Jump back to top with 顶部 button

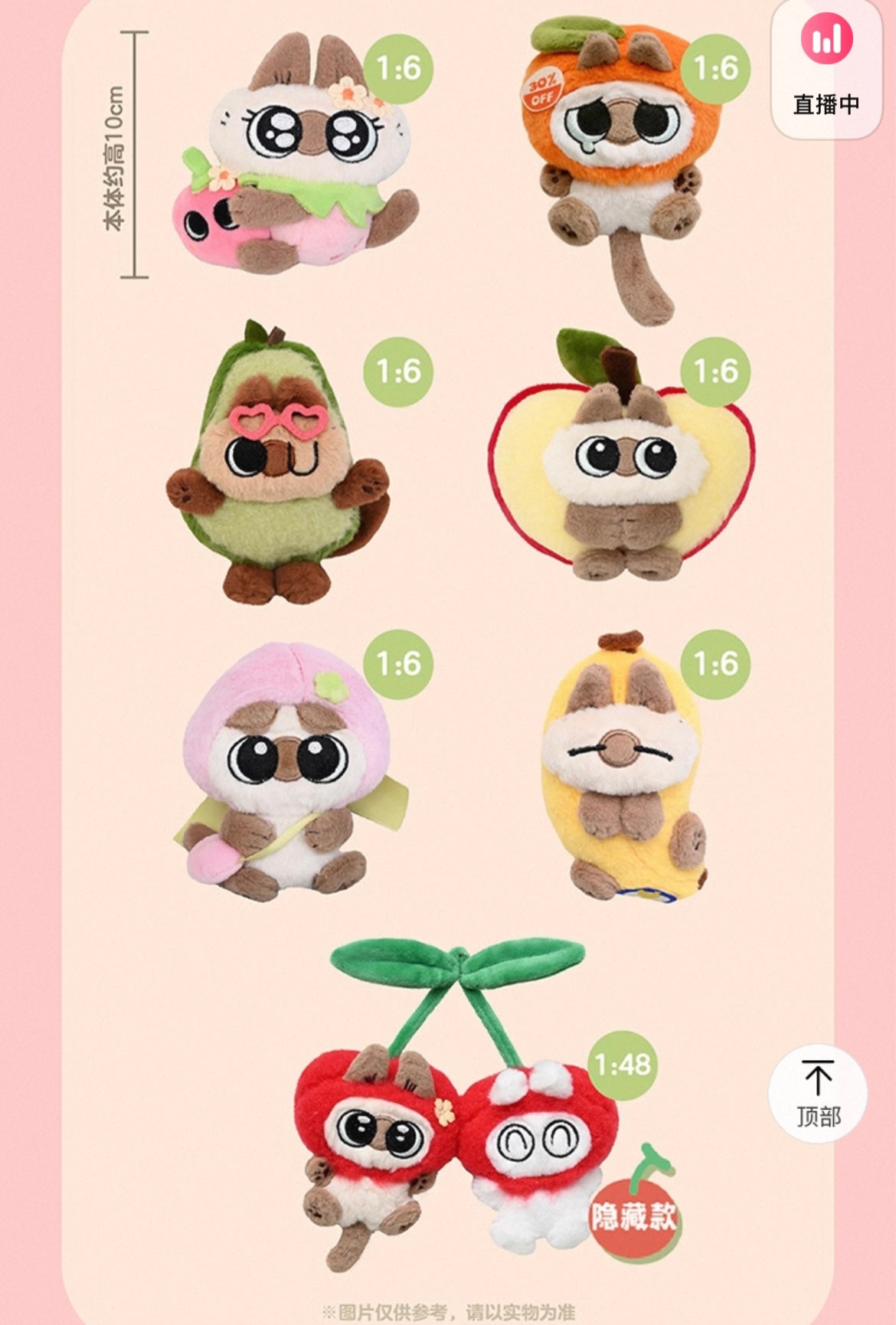[817, 1093]
